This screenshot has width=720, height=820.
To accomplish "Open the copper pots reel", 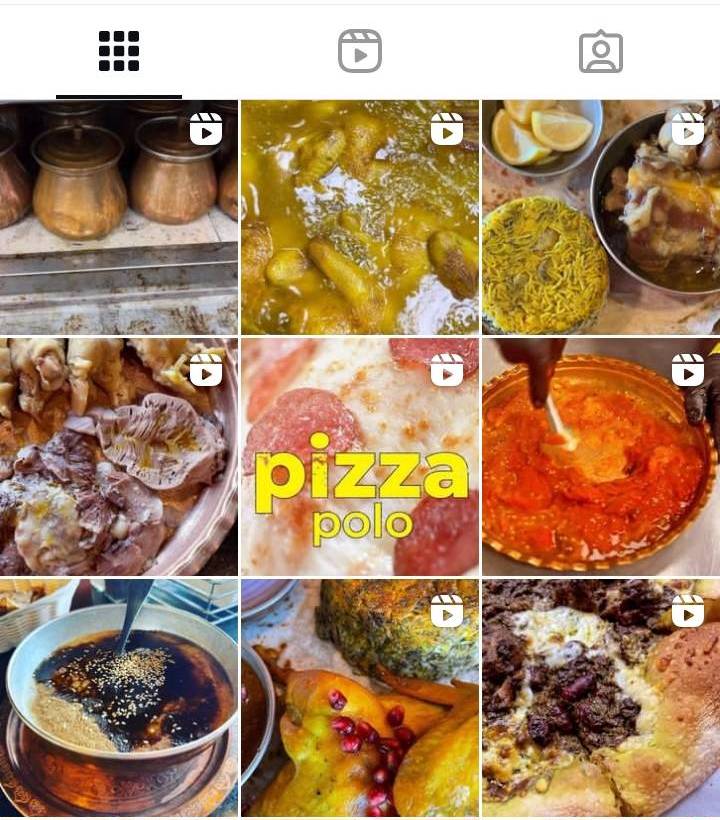I will click(119, 217).
